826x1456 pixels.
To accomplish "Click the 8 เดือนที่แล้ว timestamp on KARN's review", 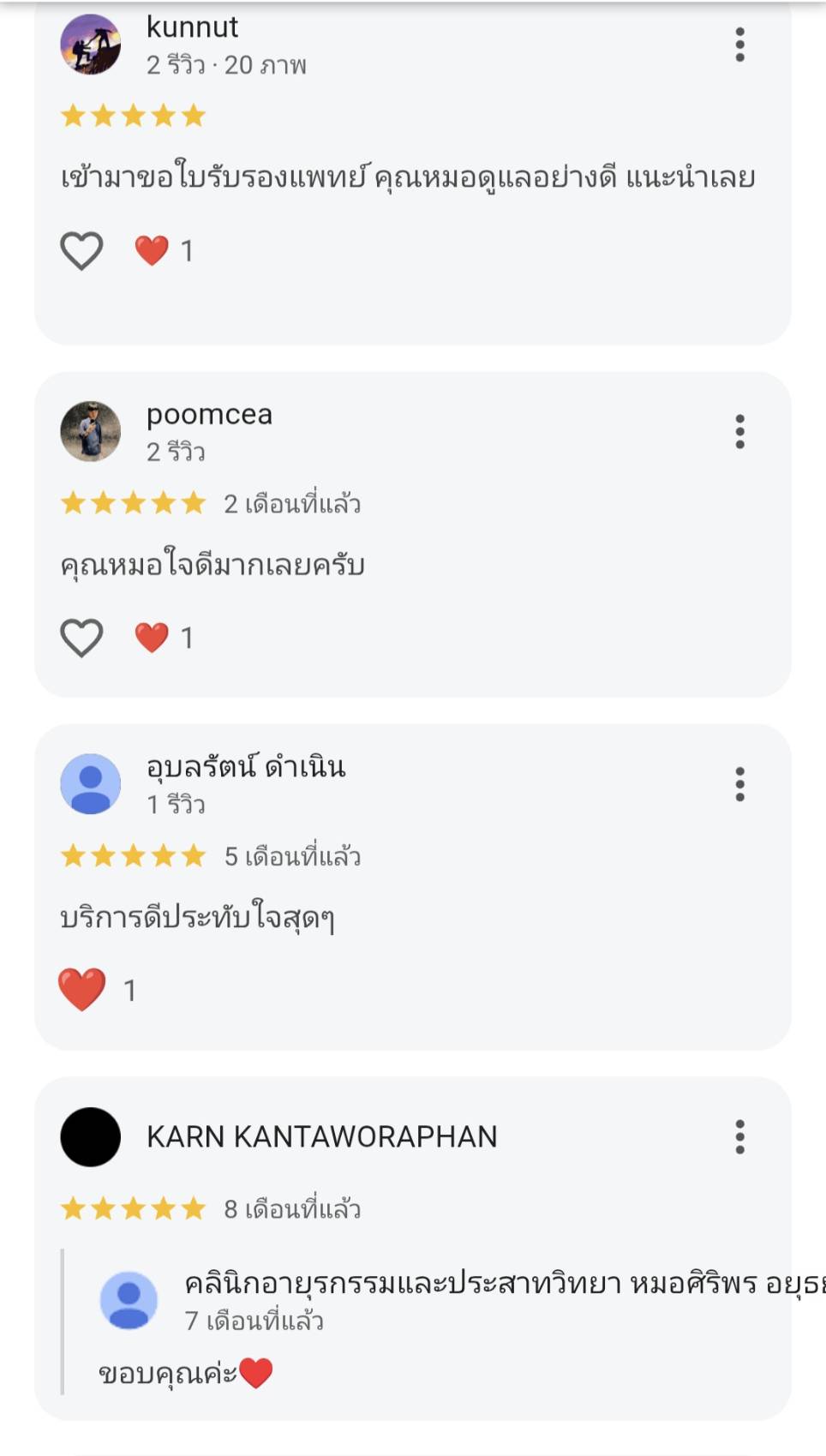I will point(291,1210).
